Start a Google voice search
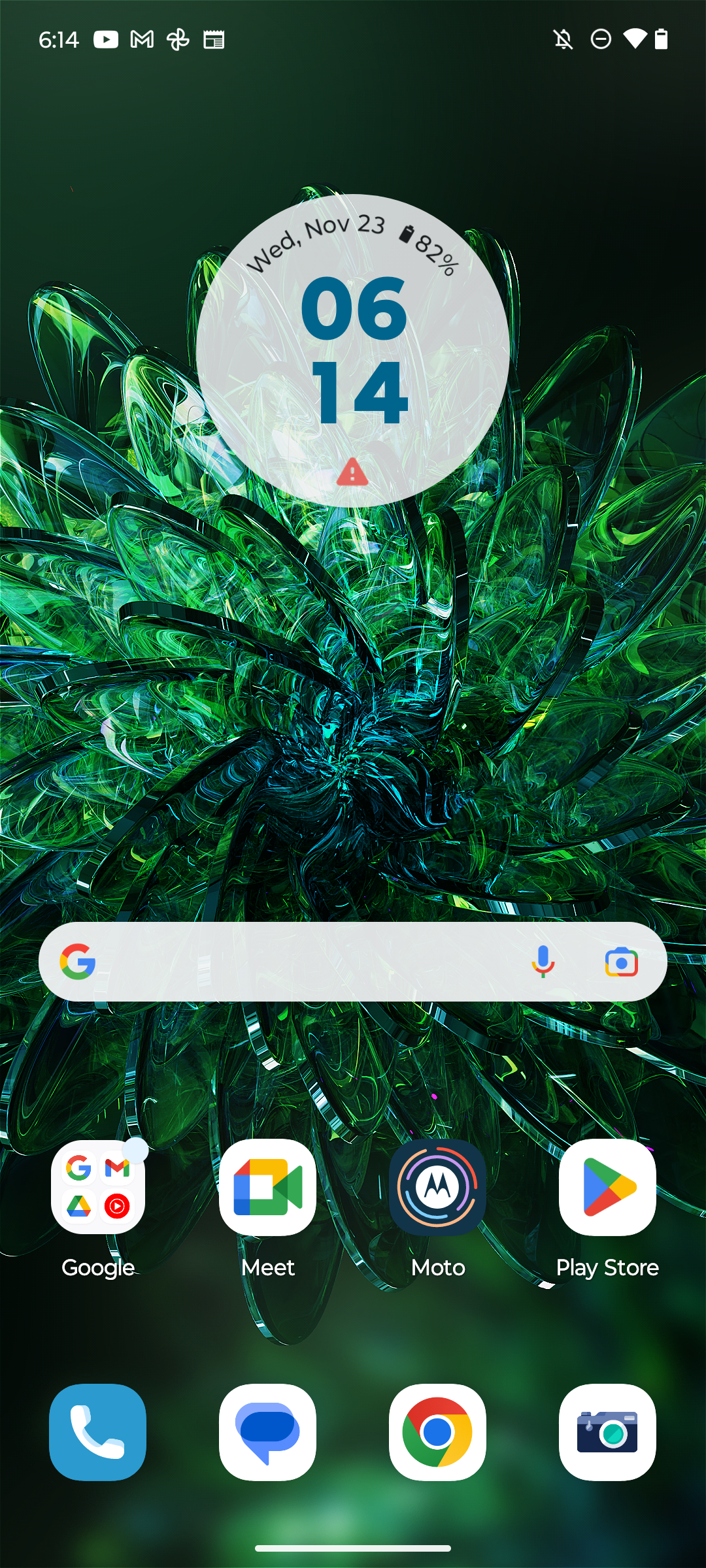706x1568 pixels. point(543,962)
